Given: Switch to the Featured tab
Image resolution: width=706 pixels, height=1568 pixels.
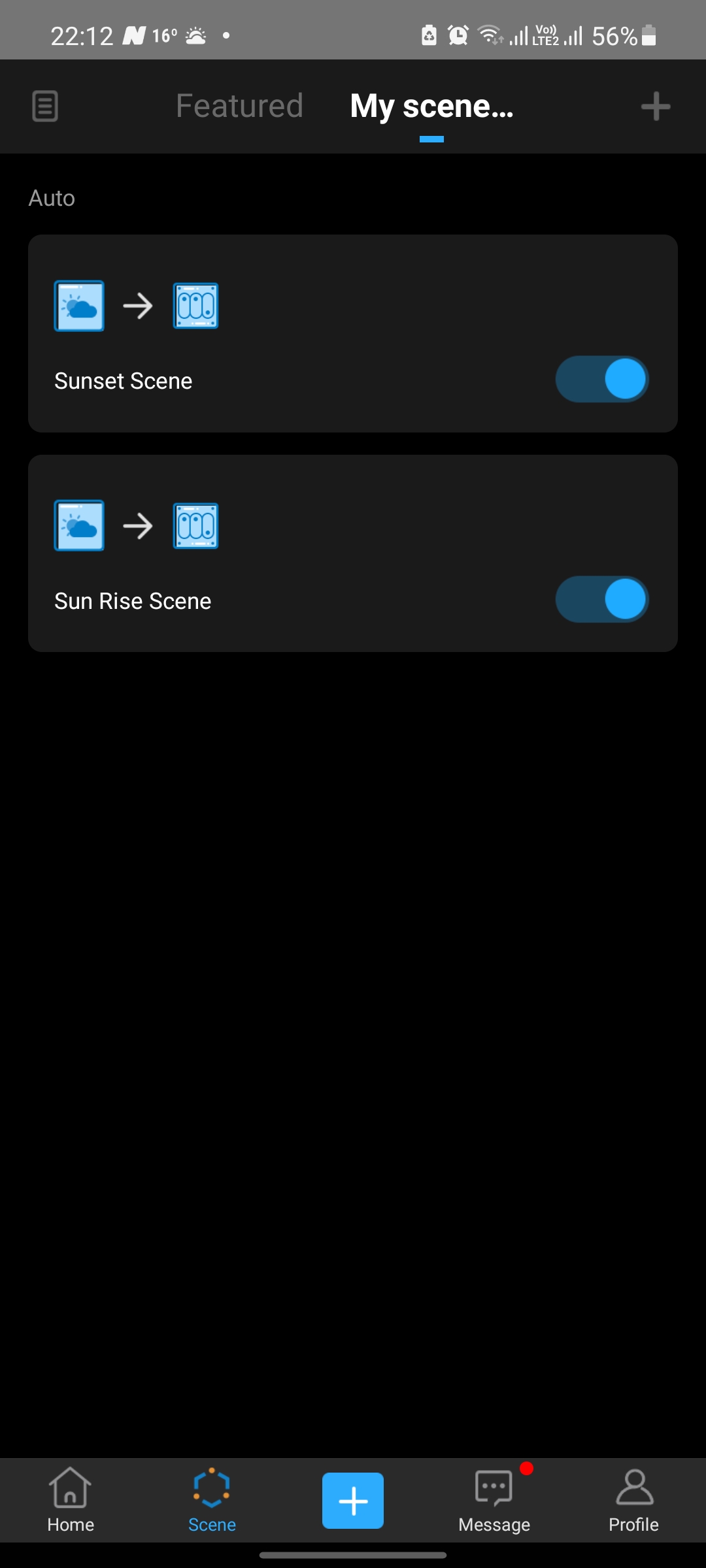Looking at the screenshot, I should pos(239,106).
